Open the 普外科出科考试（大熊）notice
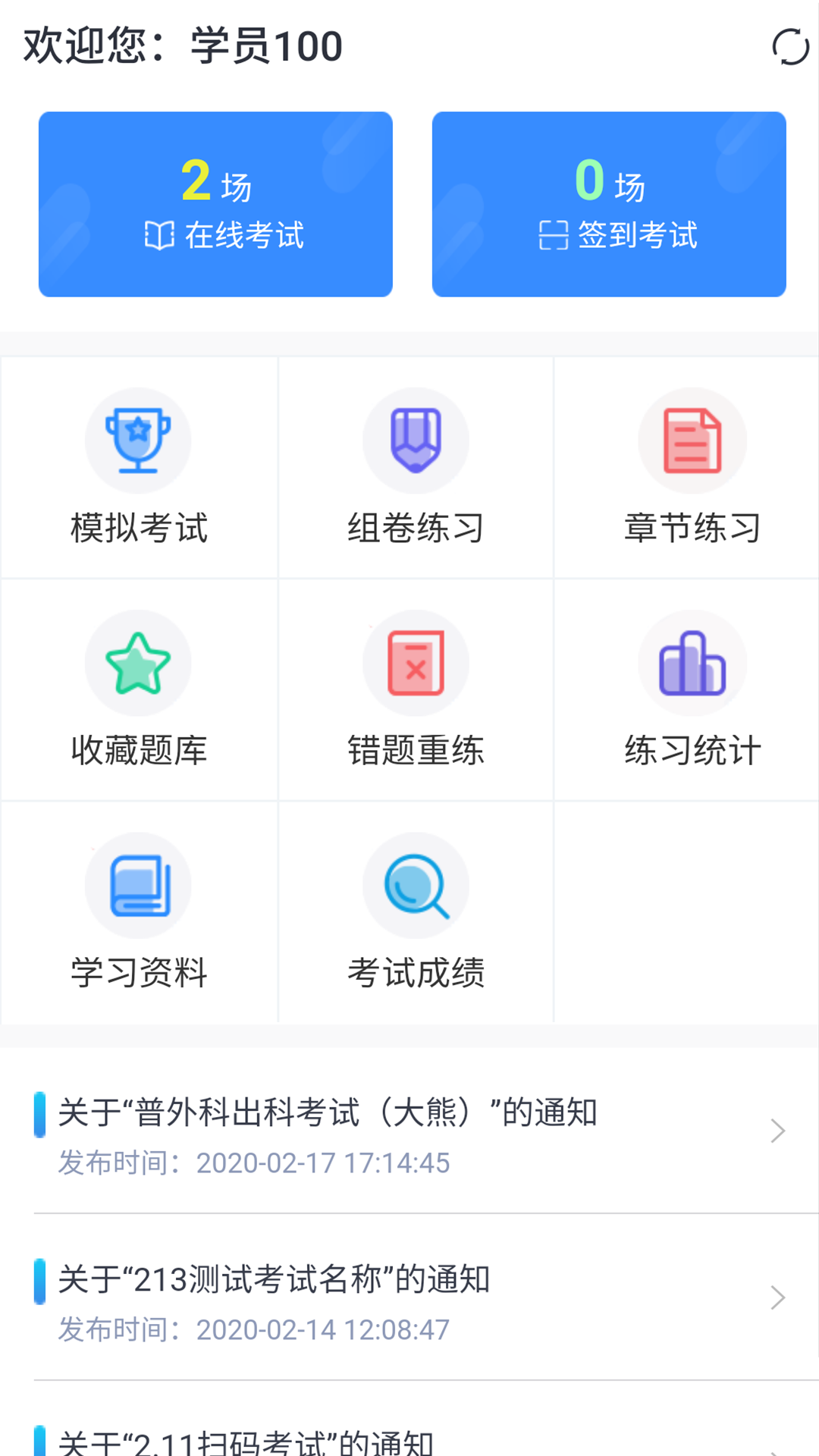The image size is (819, 1456). click(409, 1131)
